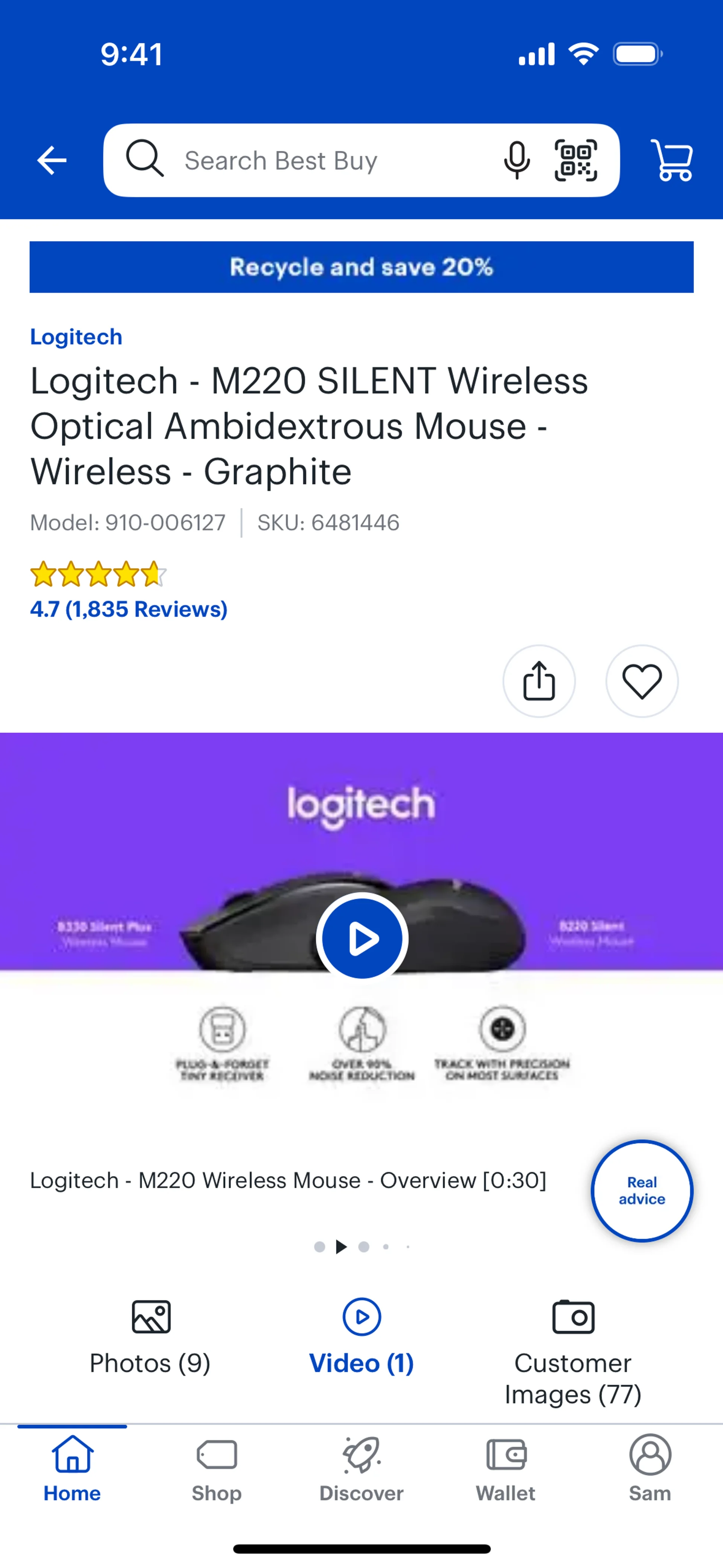723x1568 pixels.
Task: Go back using the arrow icon
Action: pos(52,161)
